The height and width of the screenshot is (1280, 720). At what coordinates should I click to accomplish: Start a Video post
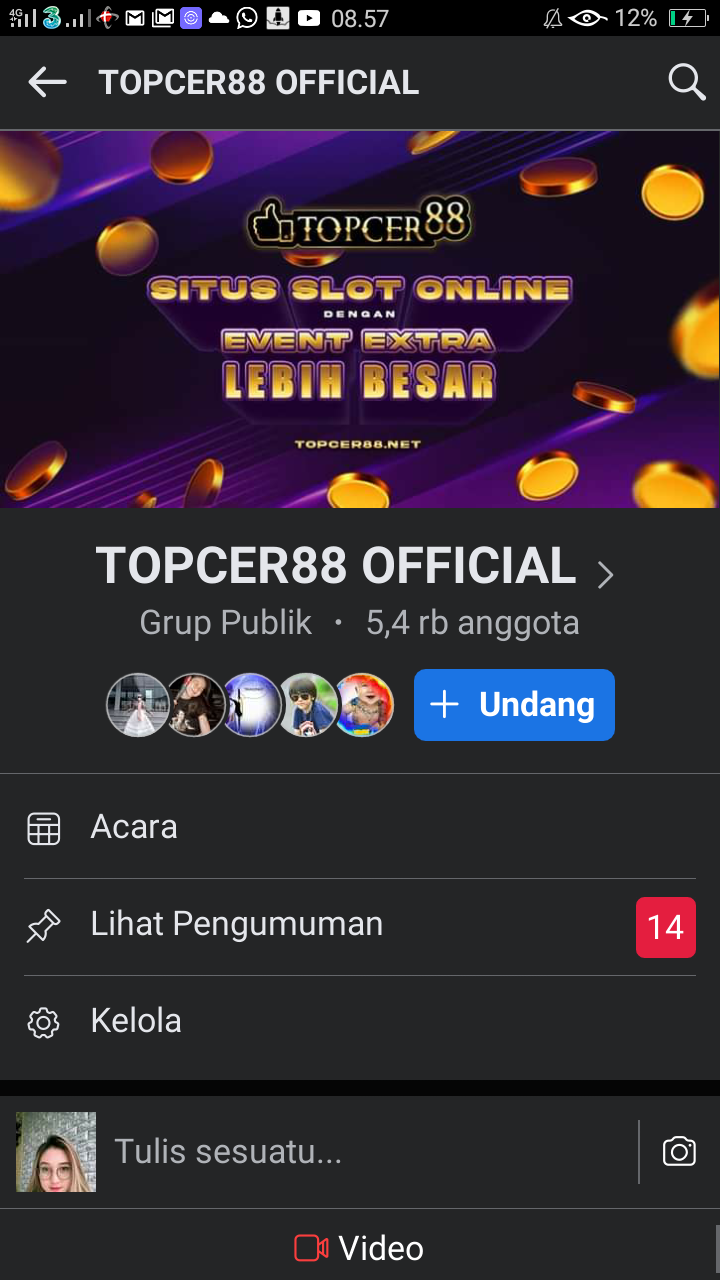360,1248
